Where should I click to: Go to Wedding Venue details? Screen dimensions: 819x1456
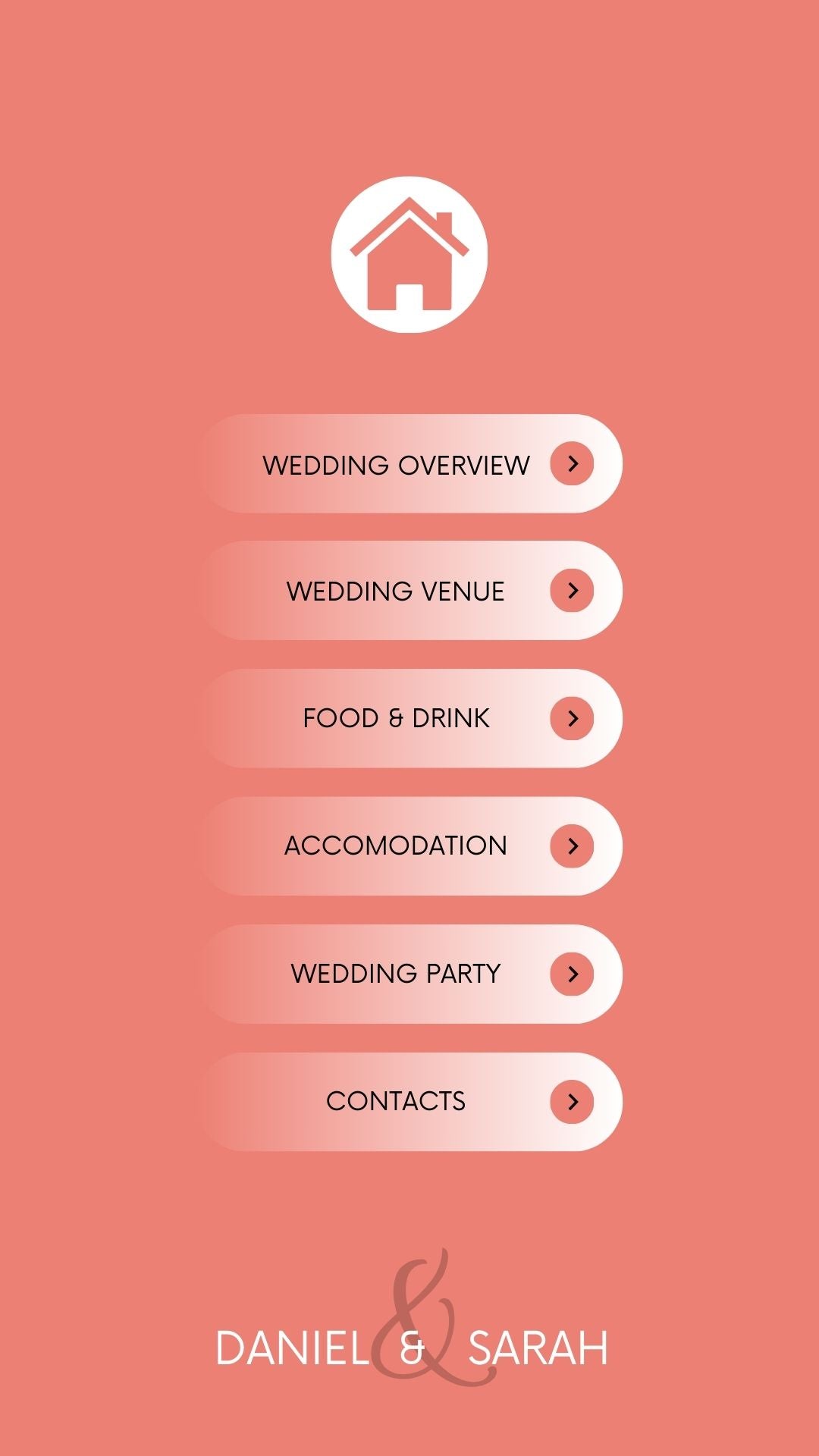pos(411,591)
